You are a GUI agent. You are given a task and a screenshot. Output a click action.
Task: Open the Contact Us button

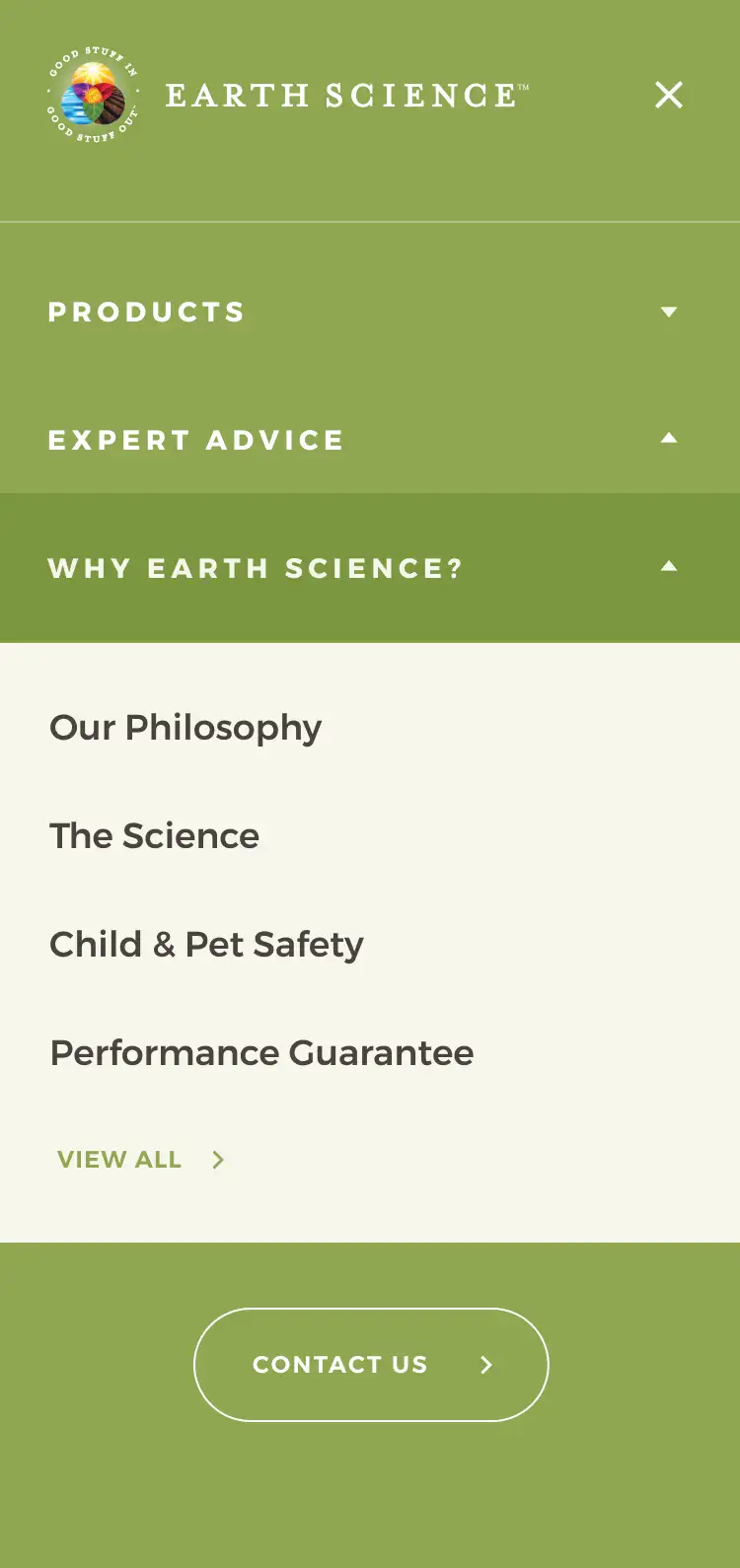pos(371,1365)
